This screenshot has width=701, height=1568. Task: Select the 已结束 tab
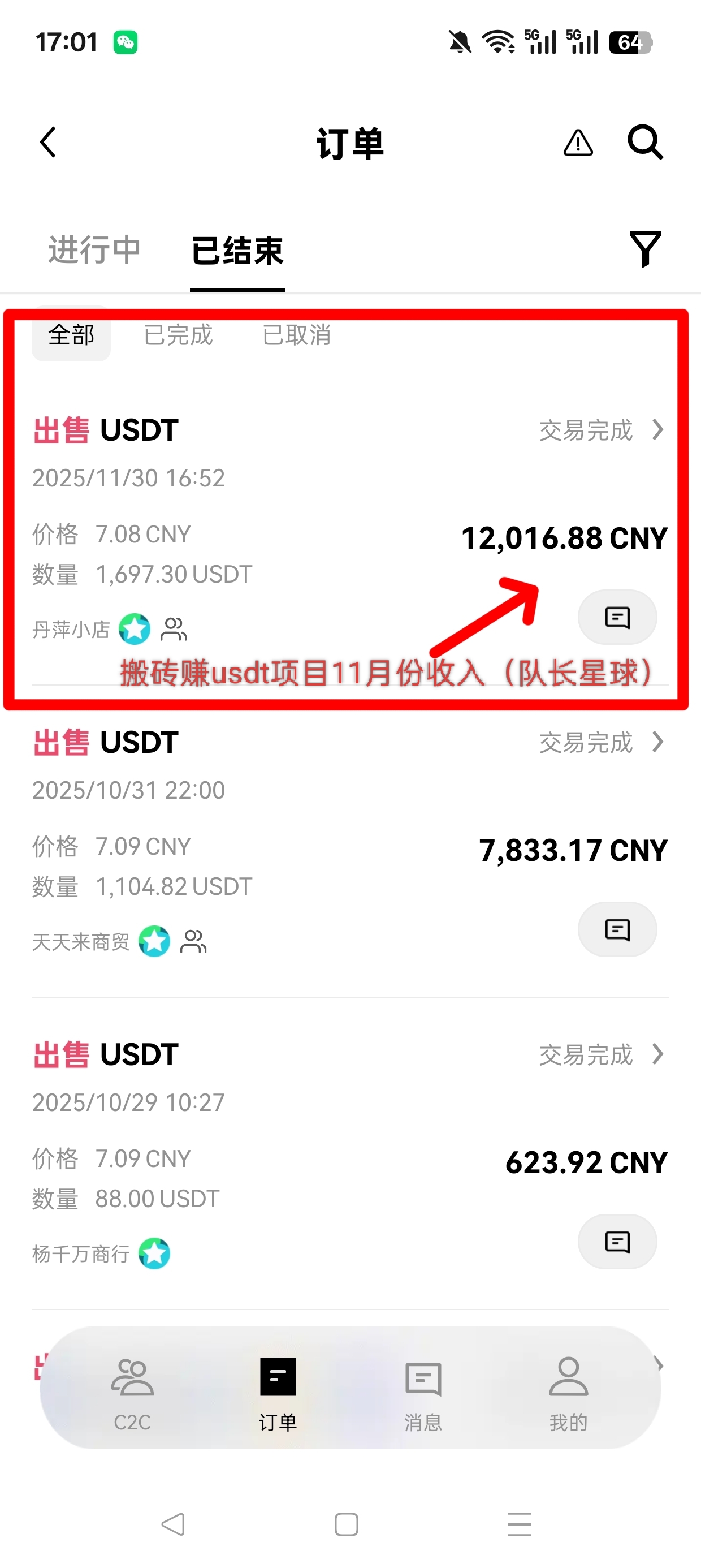tap(237, 251)
